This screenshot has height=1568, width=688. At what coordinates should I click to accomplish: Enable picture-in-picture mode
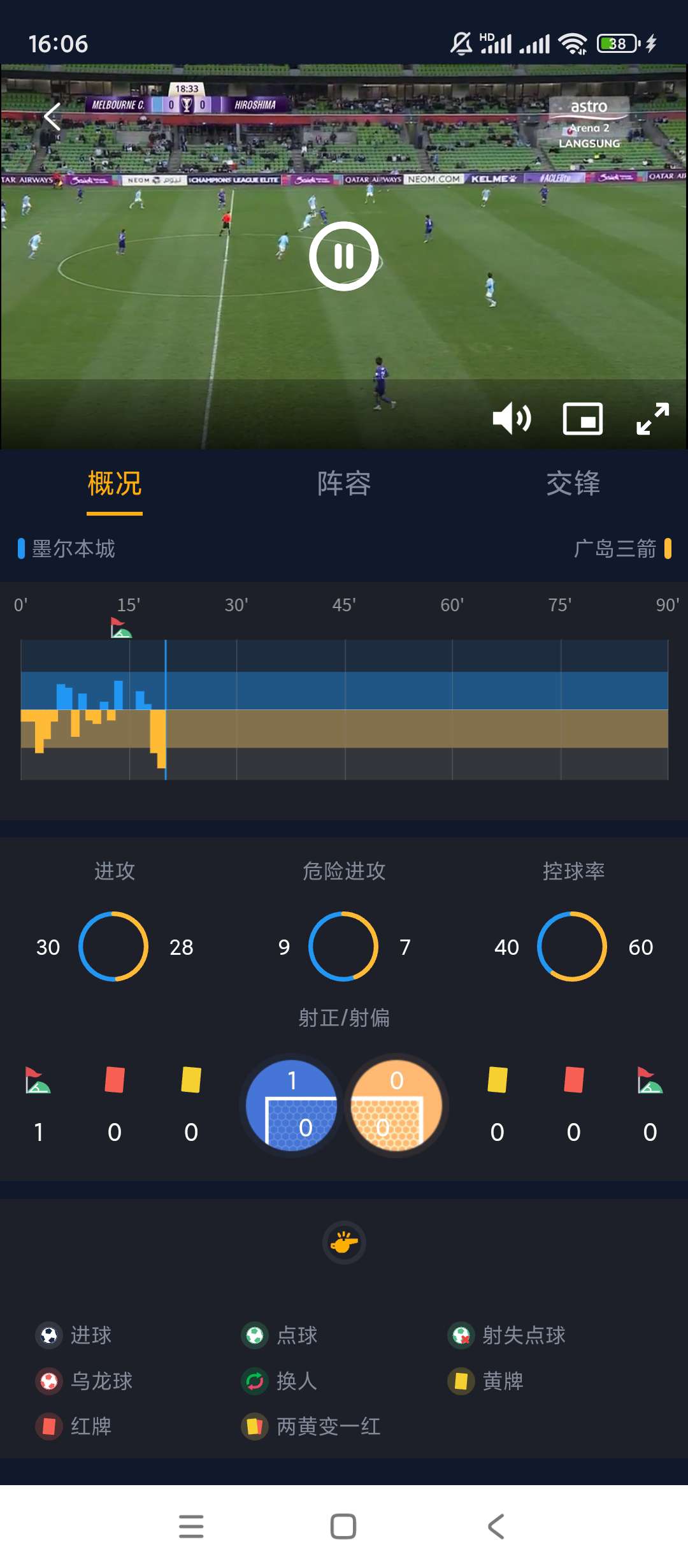click(582, 419)
